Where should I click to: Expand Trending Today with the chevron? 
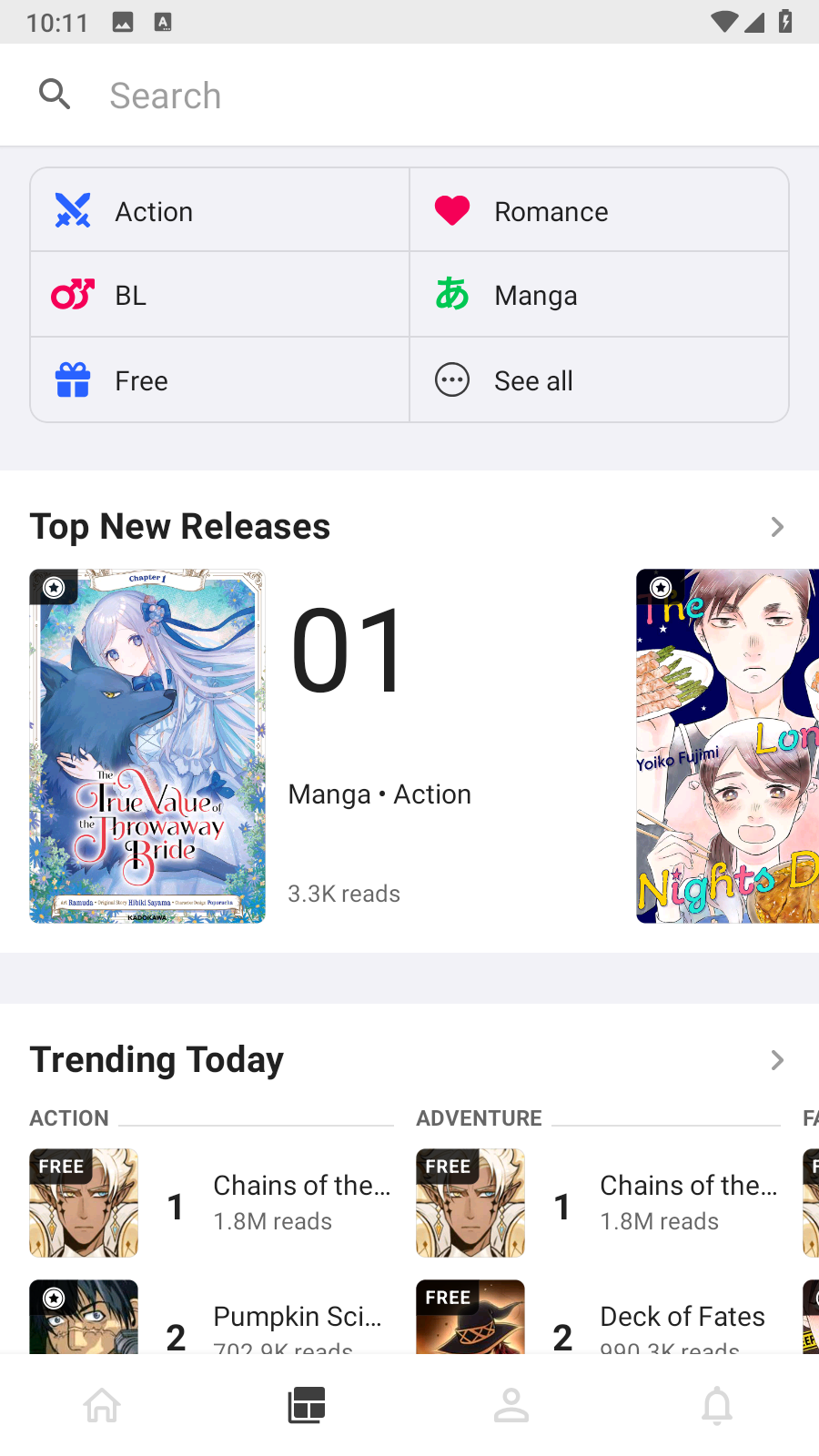coord(776,1059)
